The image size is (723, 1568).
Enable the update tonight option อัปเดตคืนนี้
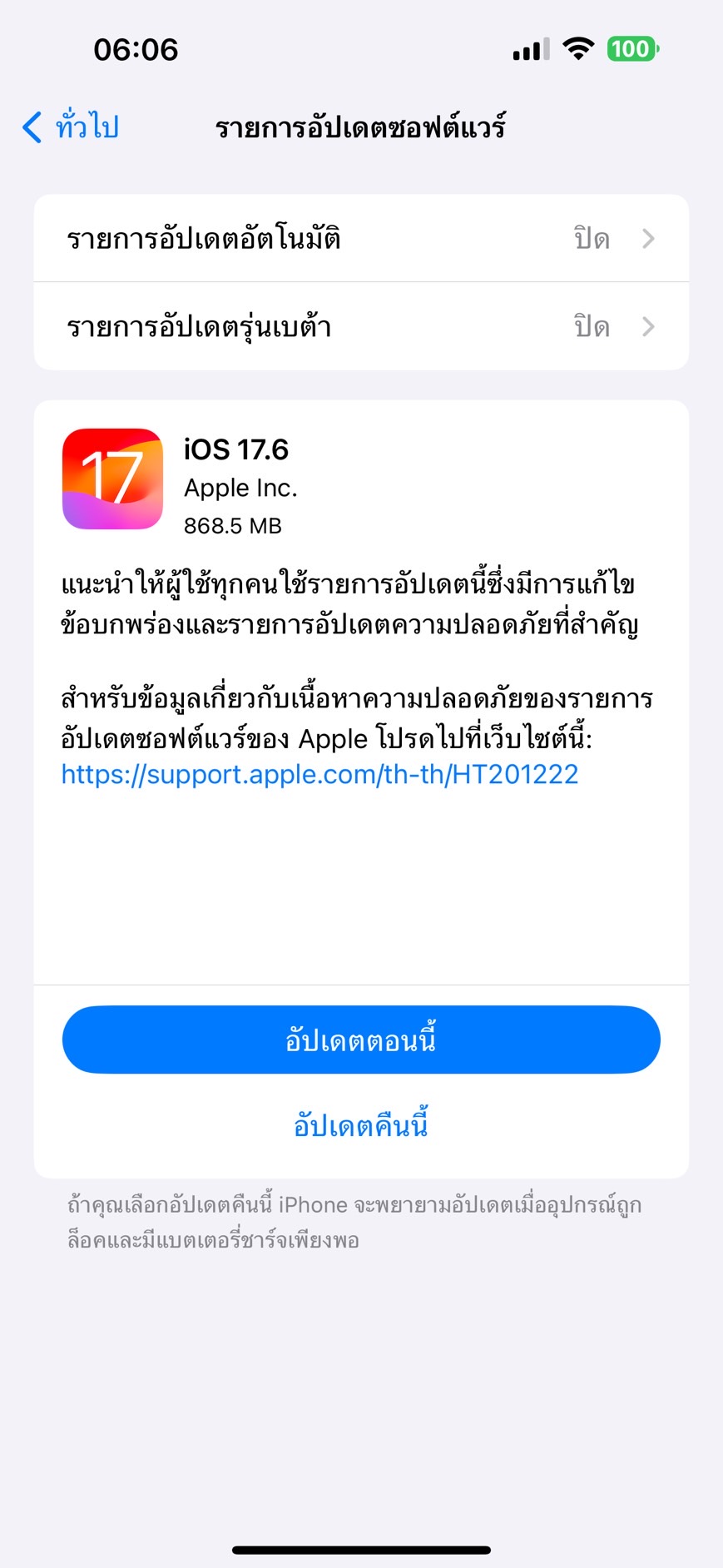361,1124
